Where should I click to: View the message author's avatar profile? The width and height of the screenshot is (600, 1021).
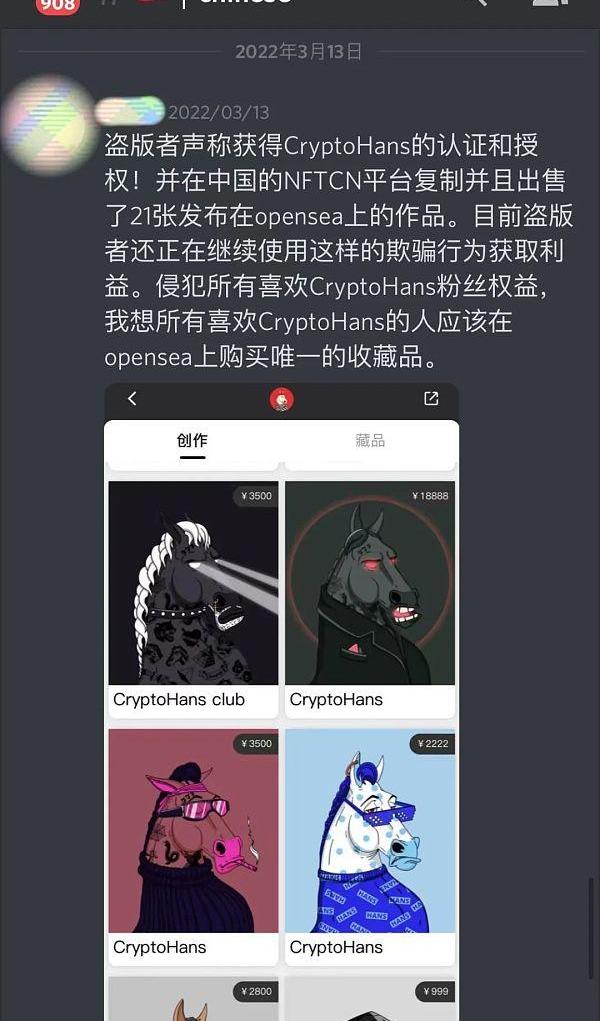point(47,123)
